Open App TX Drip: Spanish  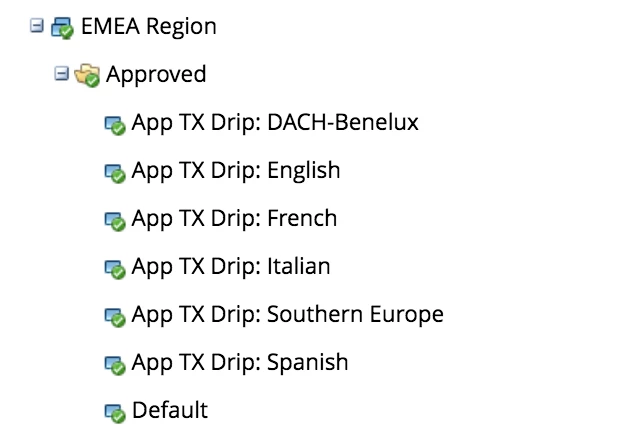click(239, 362)
